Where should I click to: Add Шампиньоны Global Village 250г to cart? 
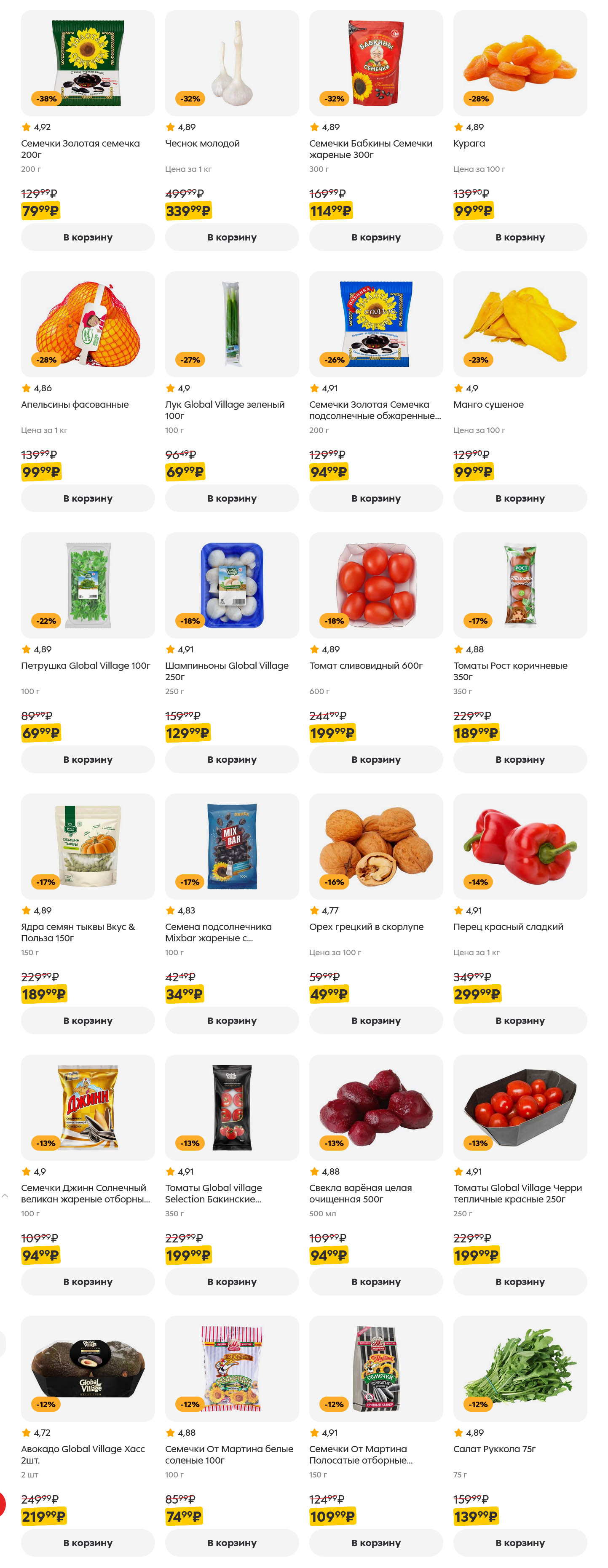tap(231, 759)
